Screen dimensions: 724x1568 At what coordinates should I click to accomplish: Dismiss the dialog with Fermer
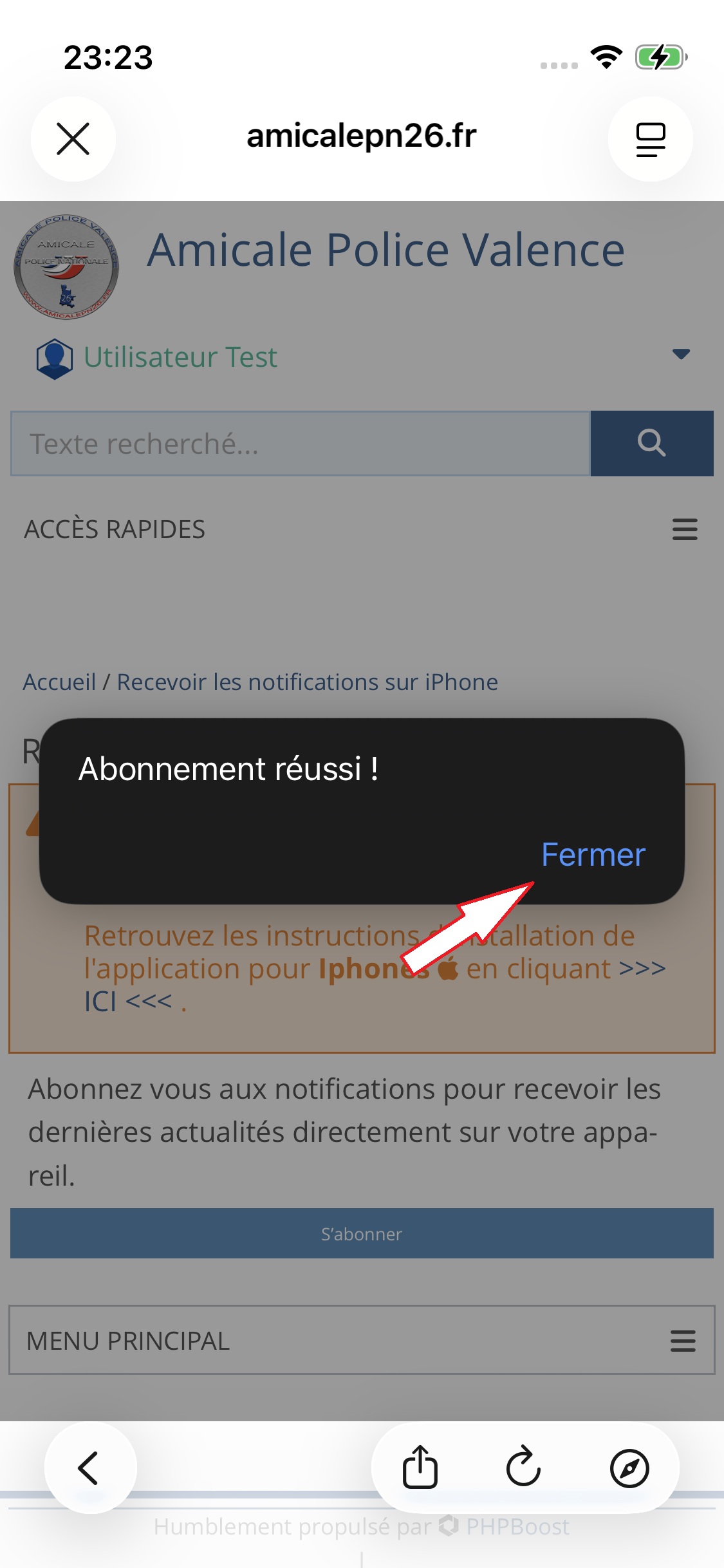click(593, 855)
